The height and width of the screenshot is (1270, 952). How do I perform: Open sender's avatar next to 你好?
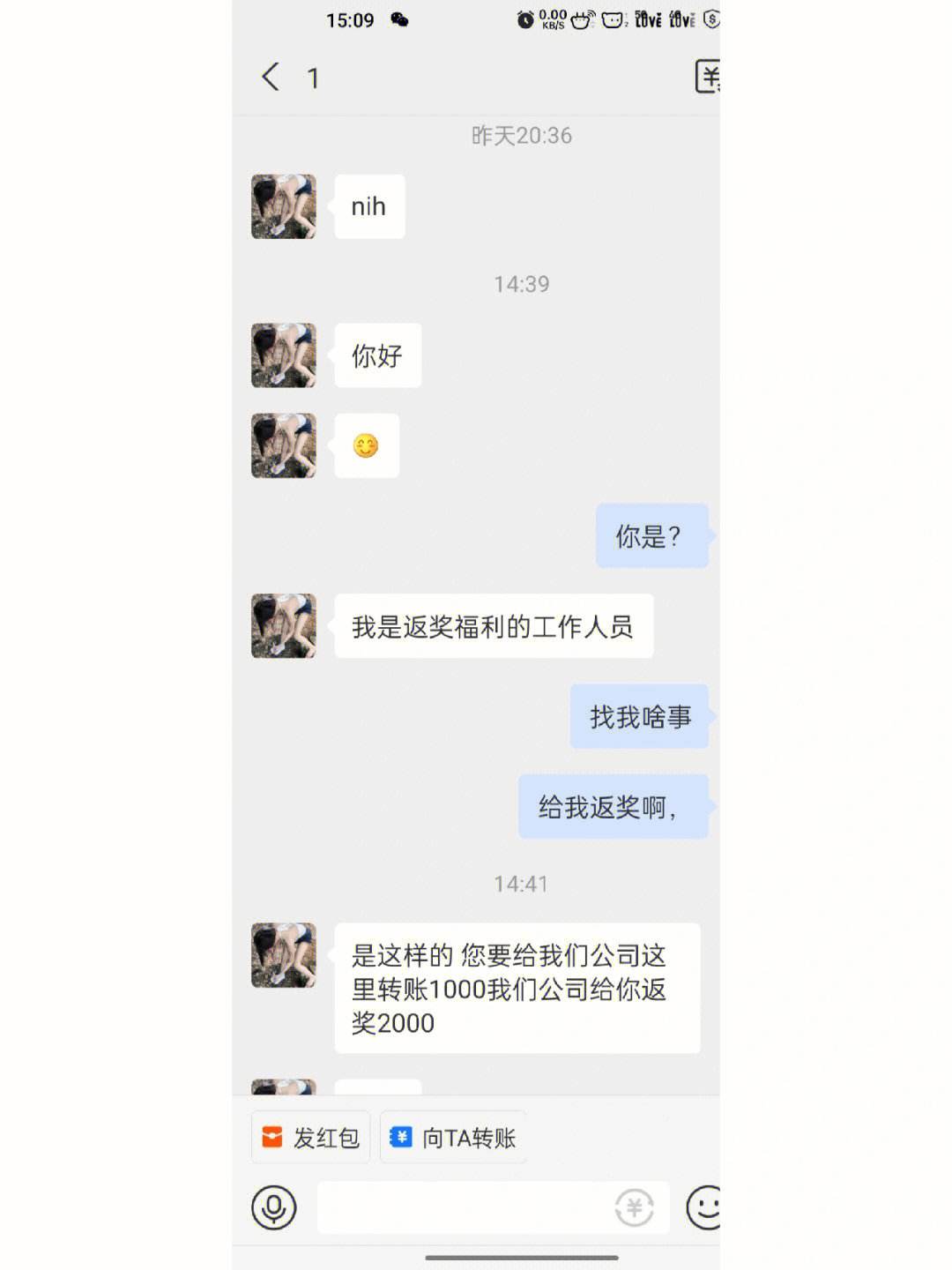(x=284, y=355)
